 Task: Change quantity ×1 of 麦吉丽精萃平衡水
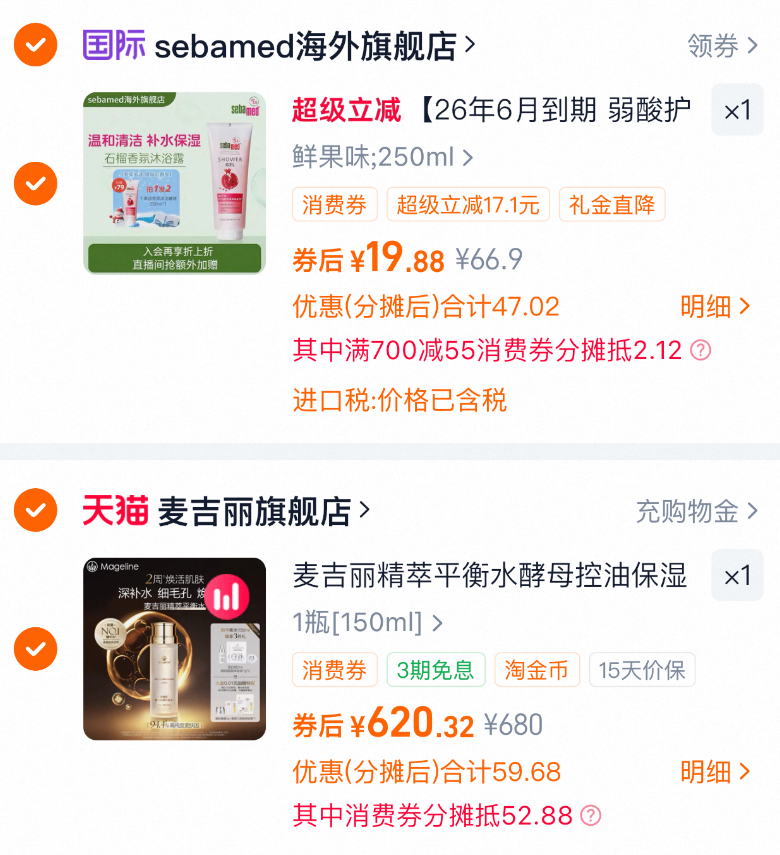click(x=737, y=576)
